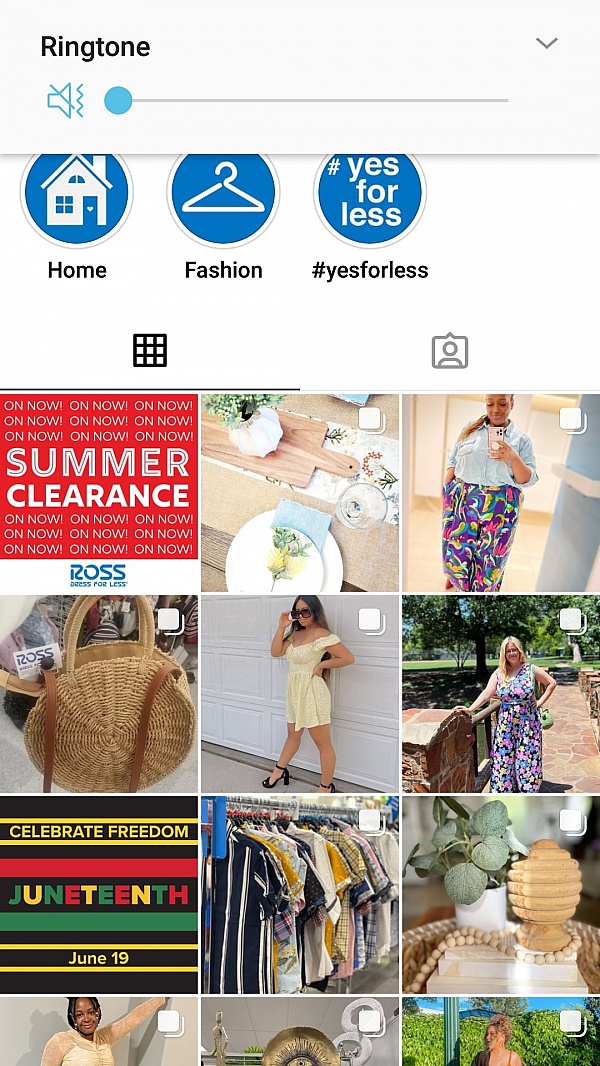
Task: Tap the muted ringtone speaker icon
Action: click(x=66, y=101)
